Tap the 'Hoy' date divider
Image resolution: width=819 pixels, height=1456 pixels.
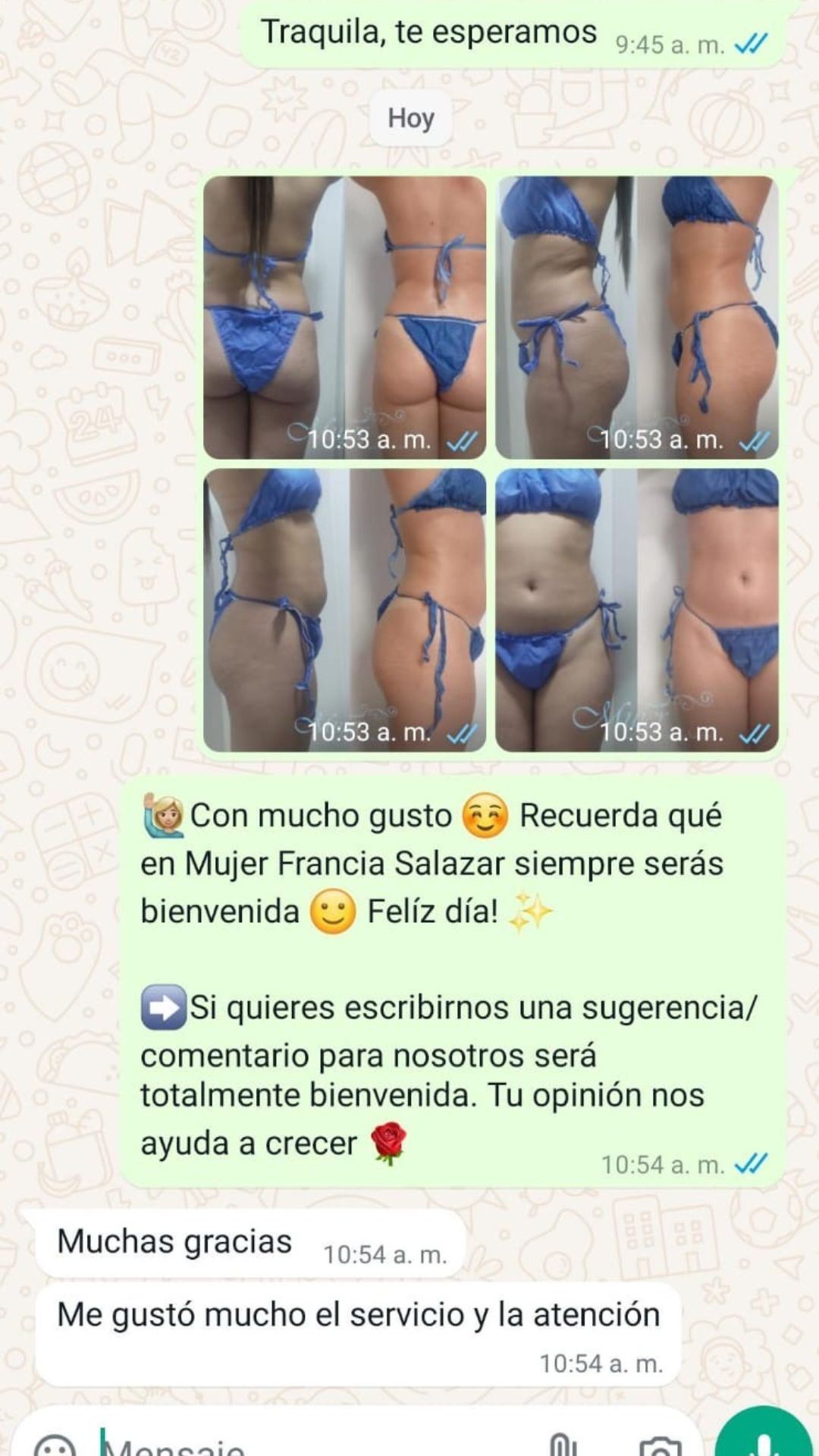coord(410,118)
